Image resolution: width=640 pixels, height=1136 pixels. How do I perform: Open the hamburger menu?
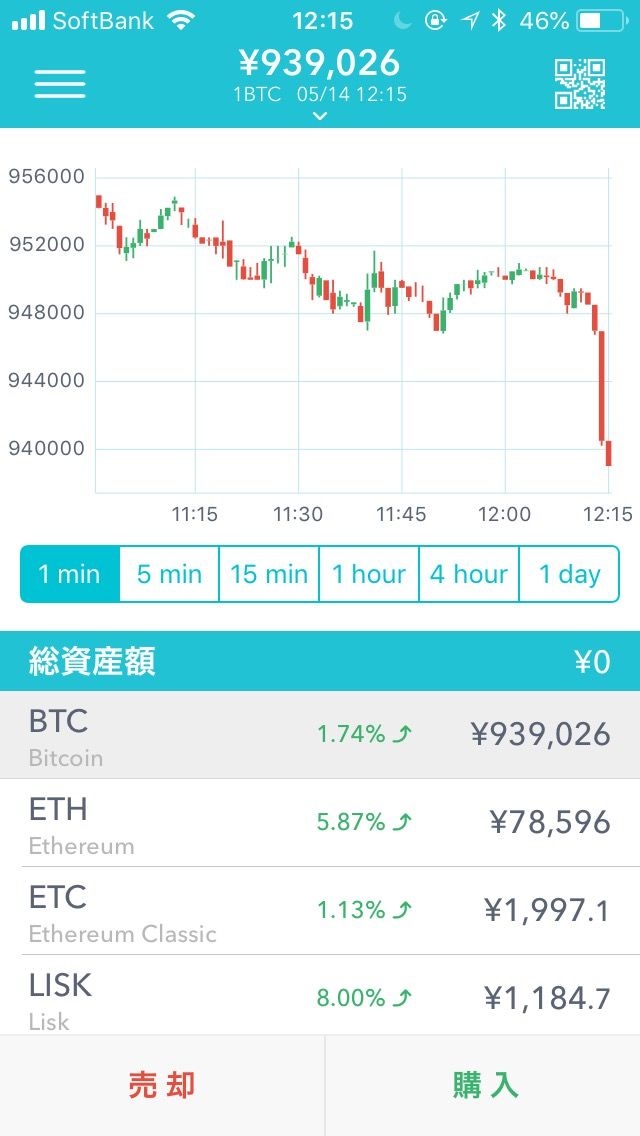(x=60, y=84)
